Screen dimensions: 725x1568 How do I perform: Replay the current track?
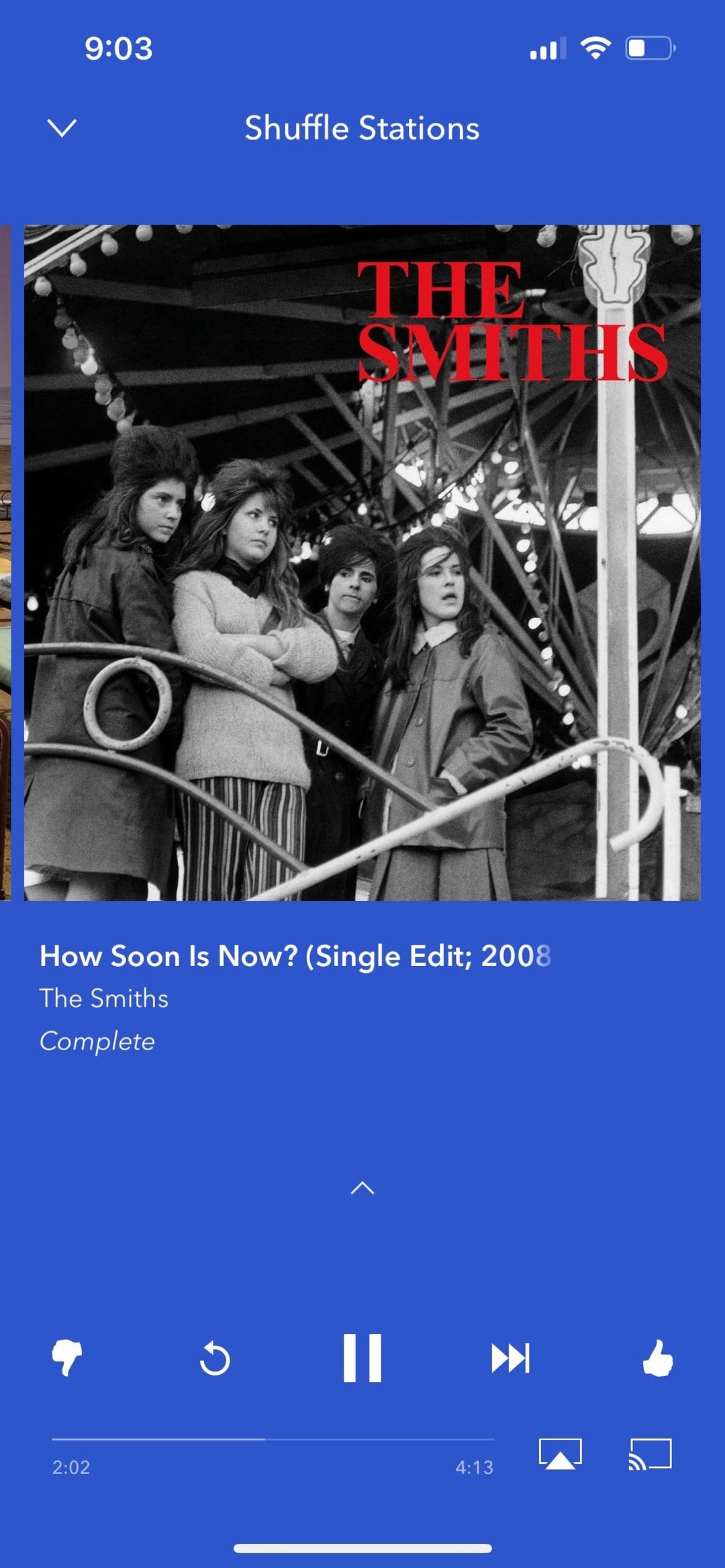(215, 1359)
